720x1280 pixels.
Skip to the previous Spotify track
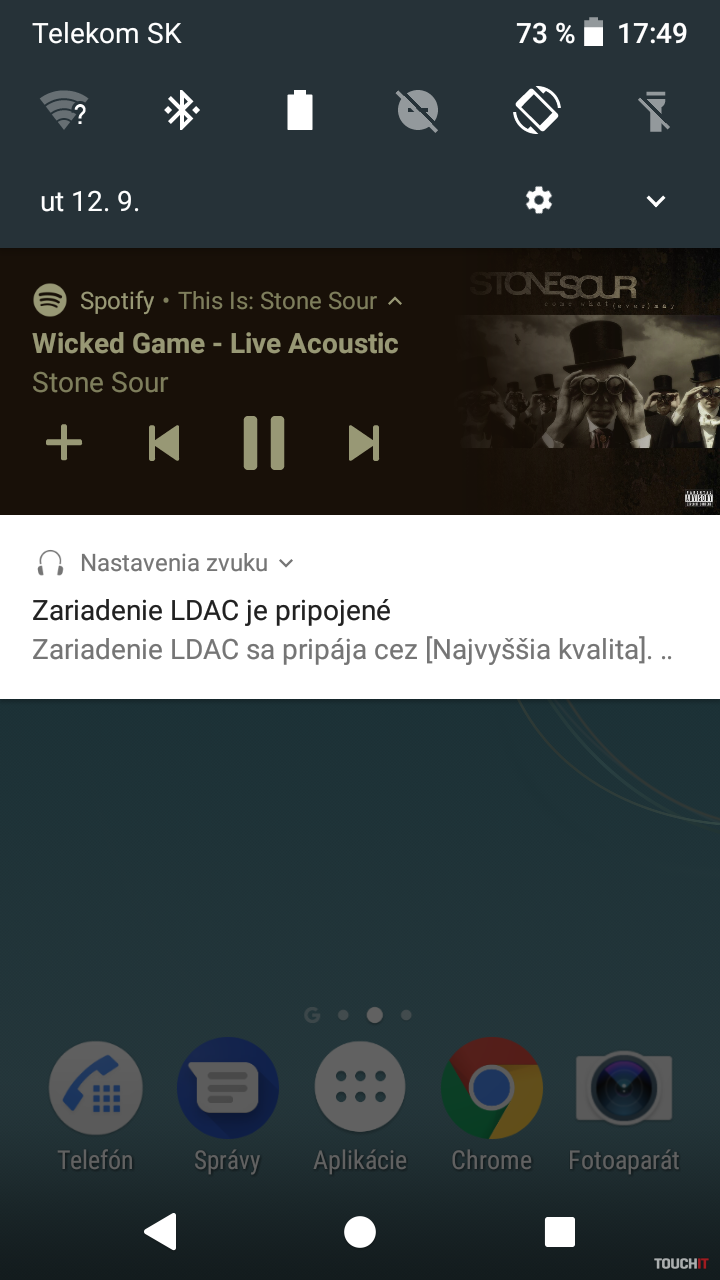[x=164, y=443]
